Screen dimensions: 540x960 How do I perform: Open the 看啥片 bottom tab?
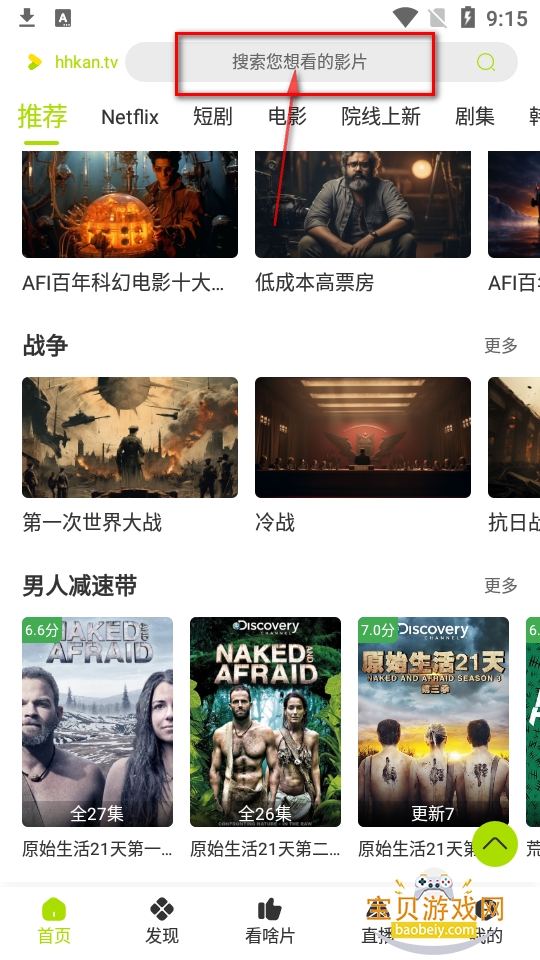(270, 921)
